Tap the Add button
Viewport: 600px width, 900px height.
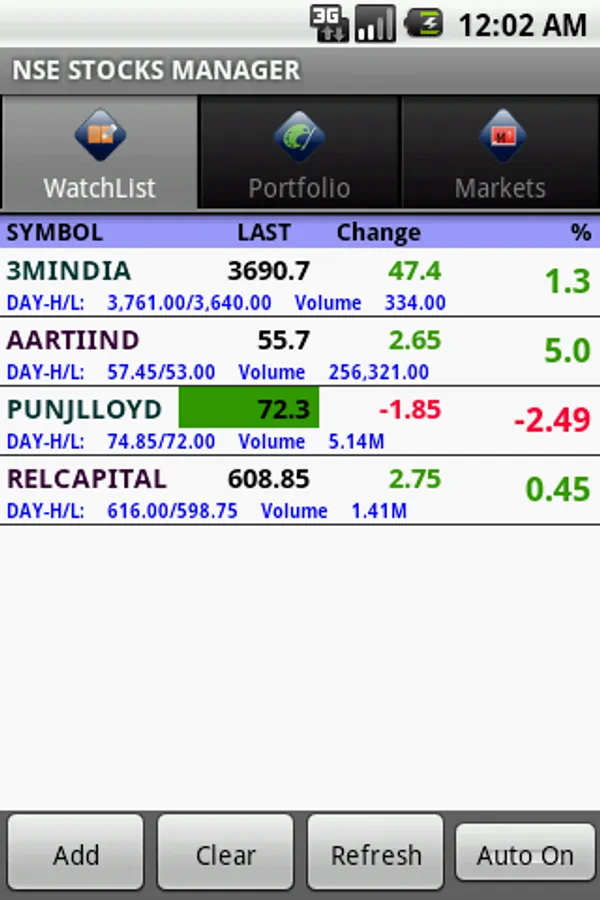[x=76, y=854]
